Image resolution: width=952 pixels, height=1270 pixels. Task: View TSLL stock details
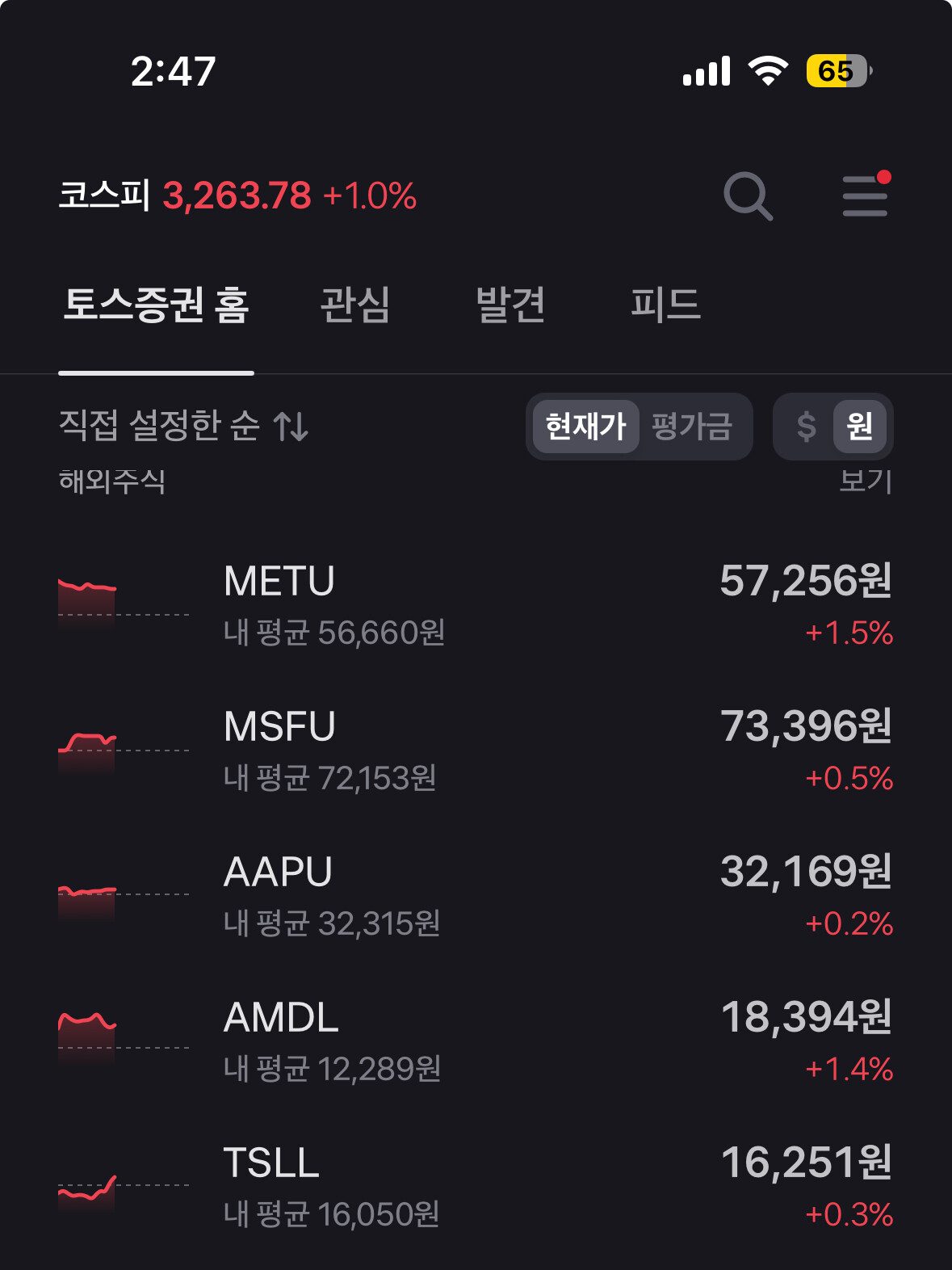pos(476,1188)
